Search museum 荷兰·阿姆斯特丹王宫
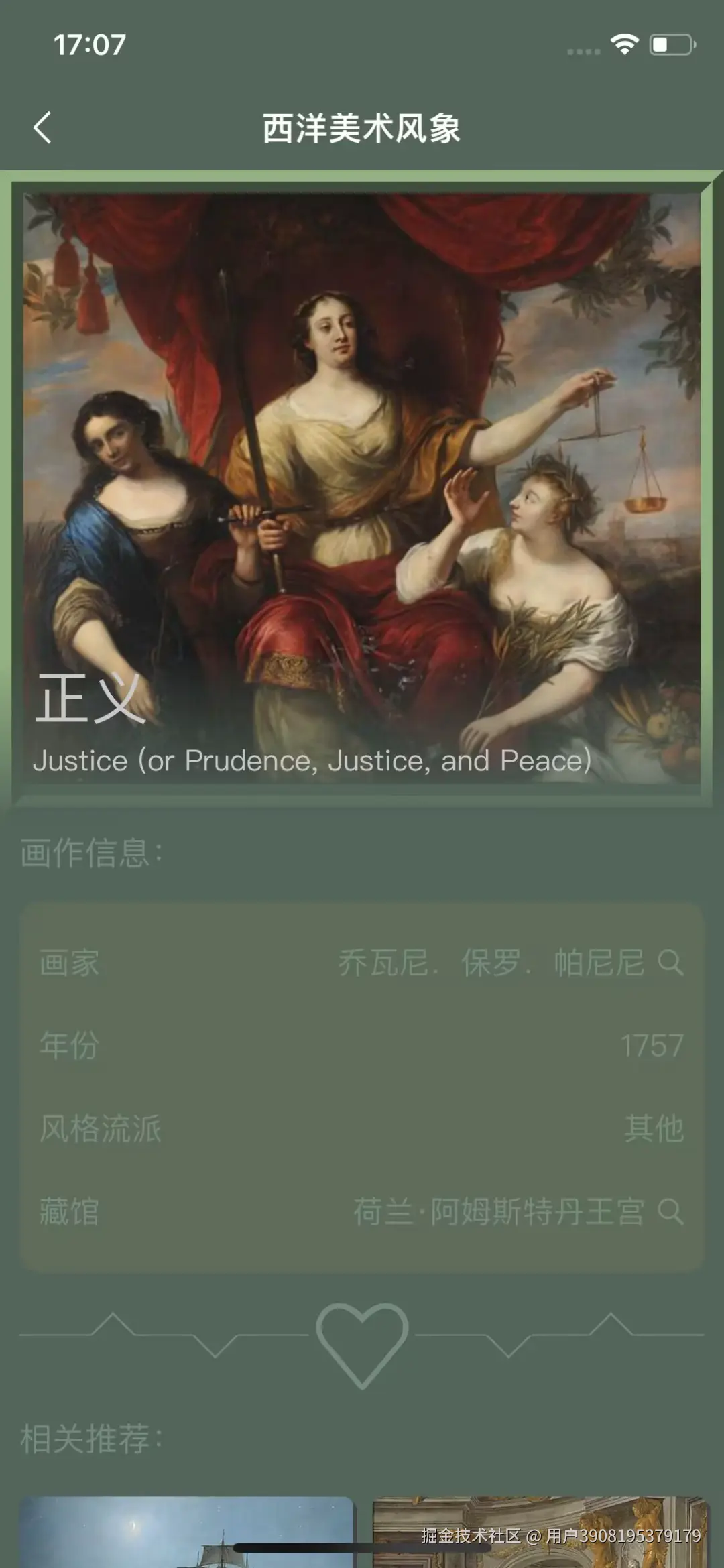 coord(670,1212)
